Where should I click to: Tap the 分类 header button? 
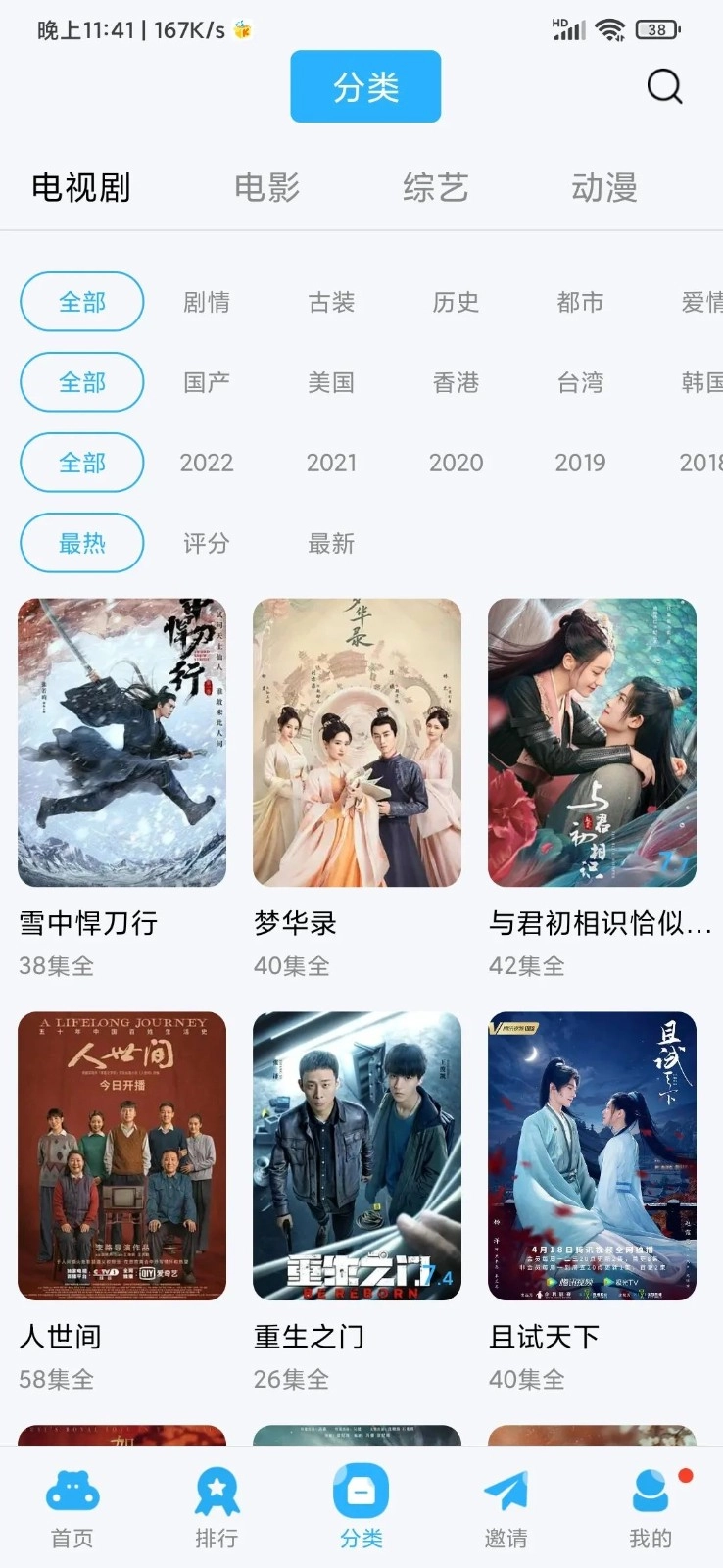[x=364, y=86]
